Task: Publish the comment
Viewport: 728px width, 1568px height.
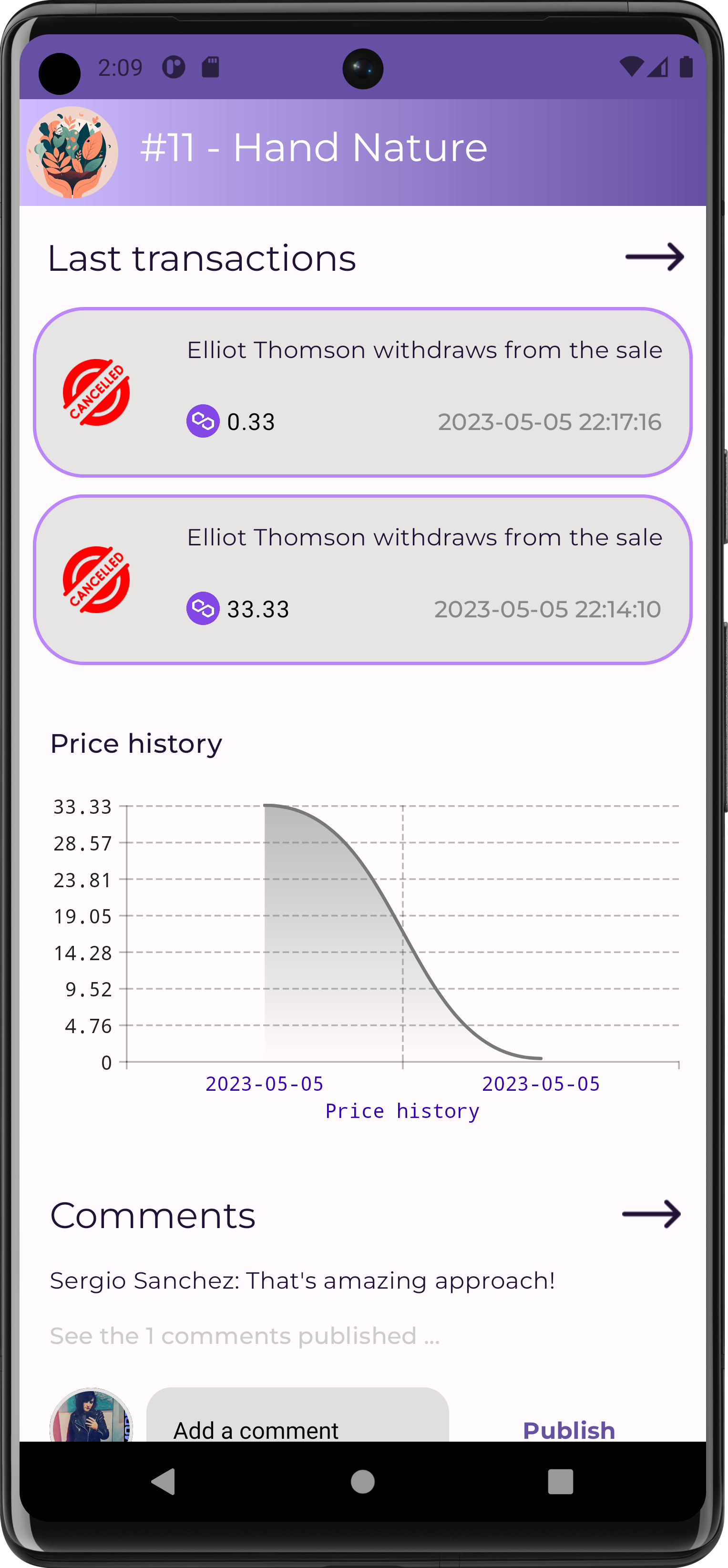Action: (x=569, y=1429)
